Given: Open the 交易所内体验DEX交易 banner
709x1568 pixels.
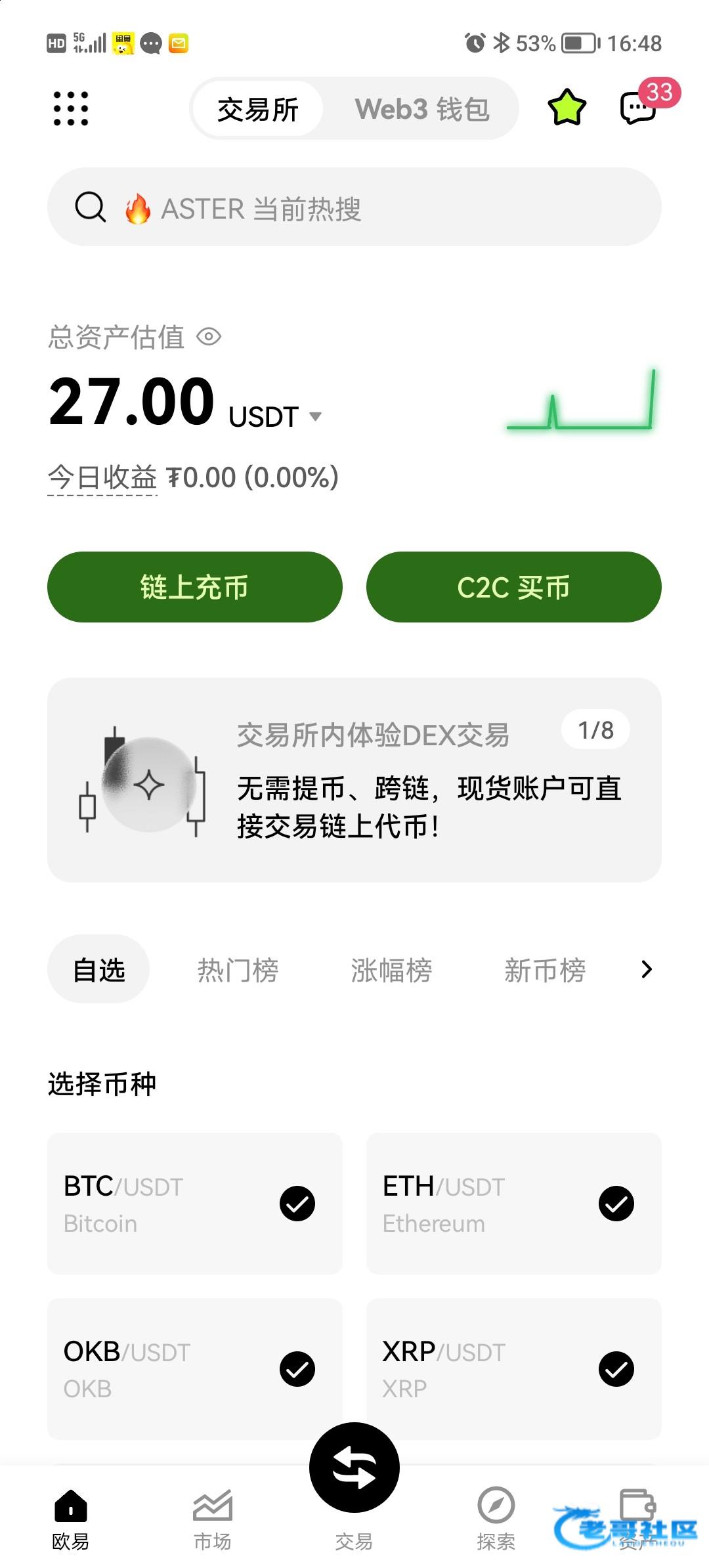Looking at the screenshot, I should pos(354,780).
